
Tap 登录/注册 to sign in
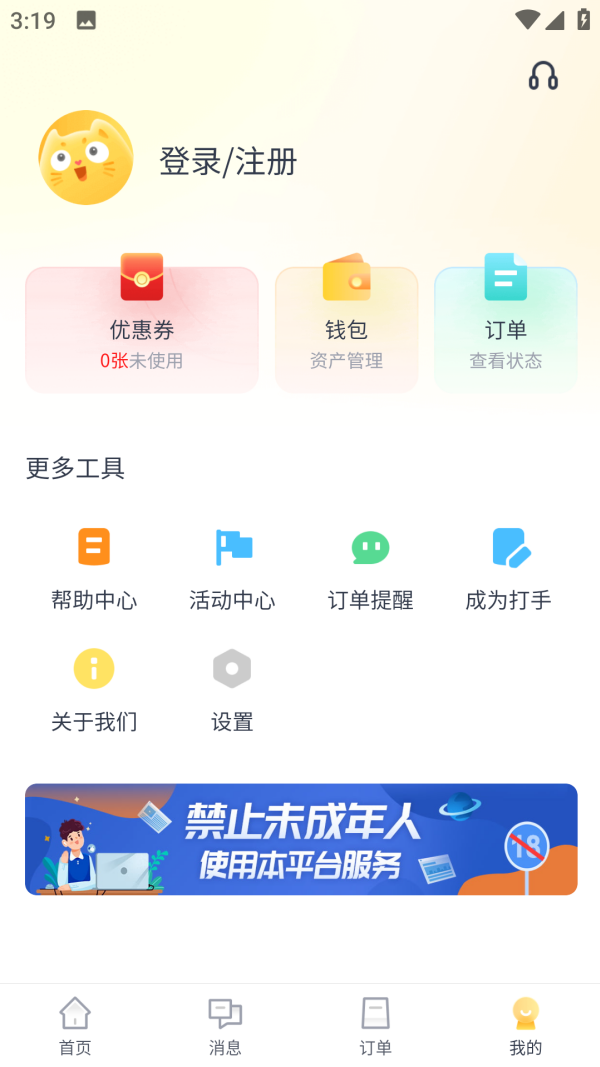tap(228, 162)
